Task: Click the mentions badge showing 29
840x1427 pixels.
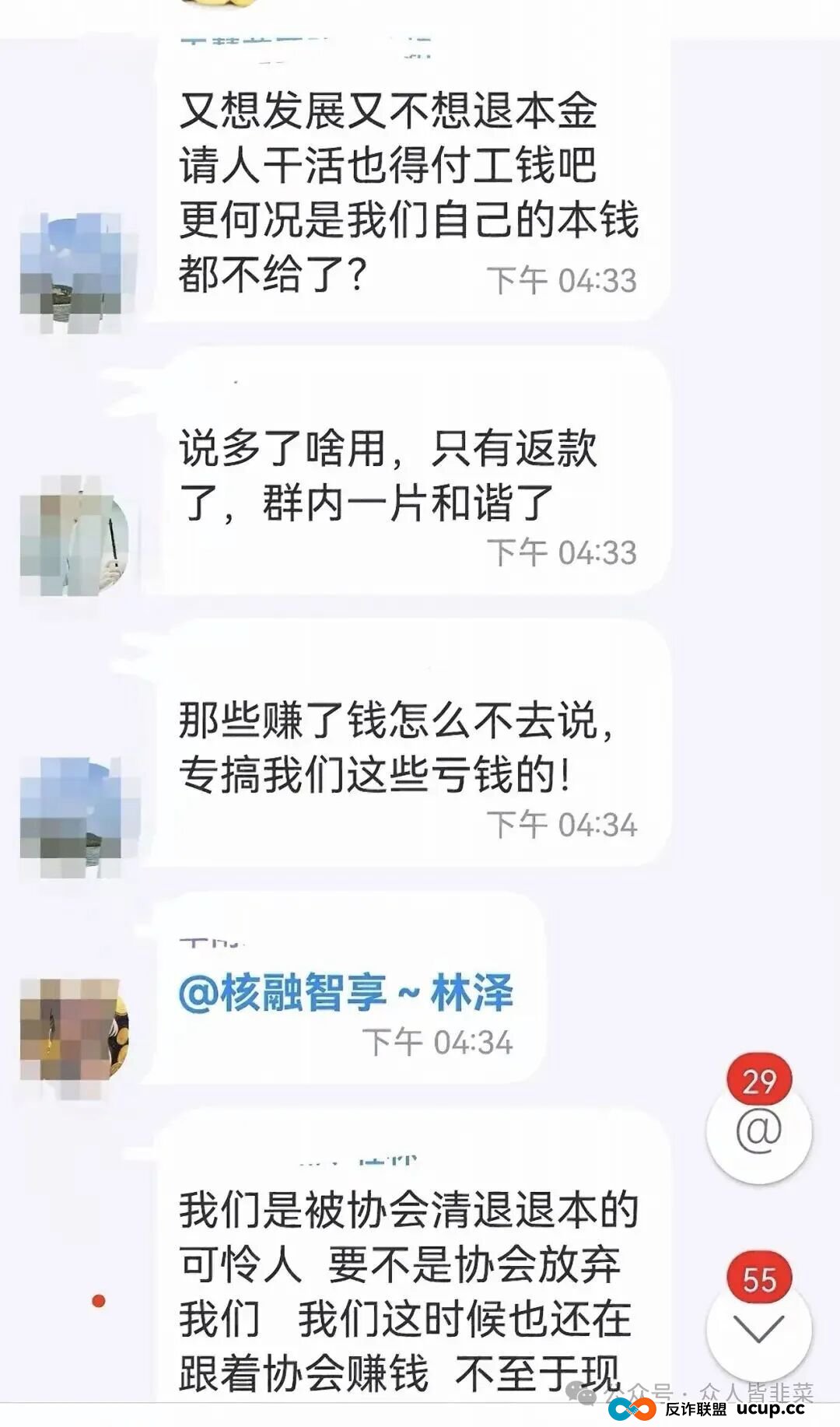Action: (761, 1078)
